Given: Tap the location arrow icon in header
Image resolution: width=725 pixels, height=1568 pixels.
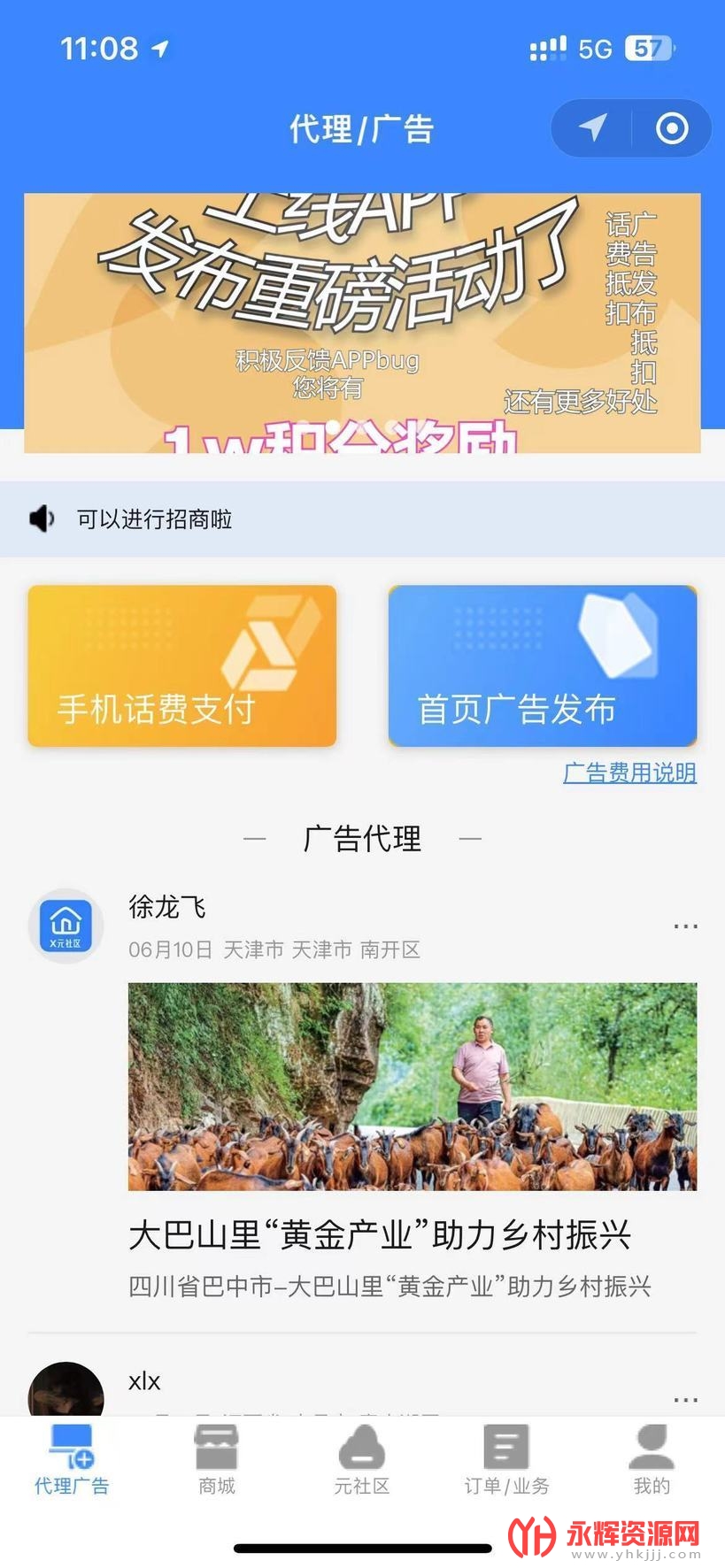Looking at the screenshot, I should 592,128.
